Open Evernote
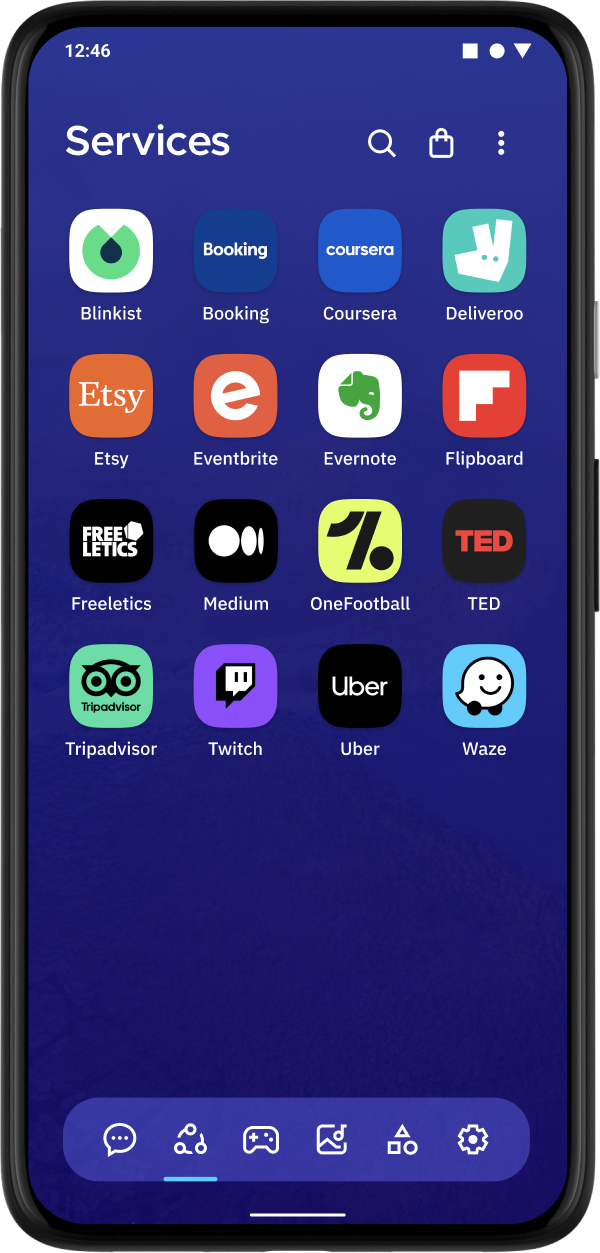Image resolution: width=600 pixels, height=1253 pixels. tap(360, 396)
